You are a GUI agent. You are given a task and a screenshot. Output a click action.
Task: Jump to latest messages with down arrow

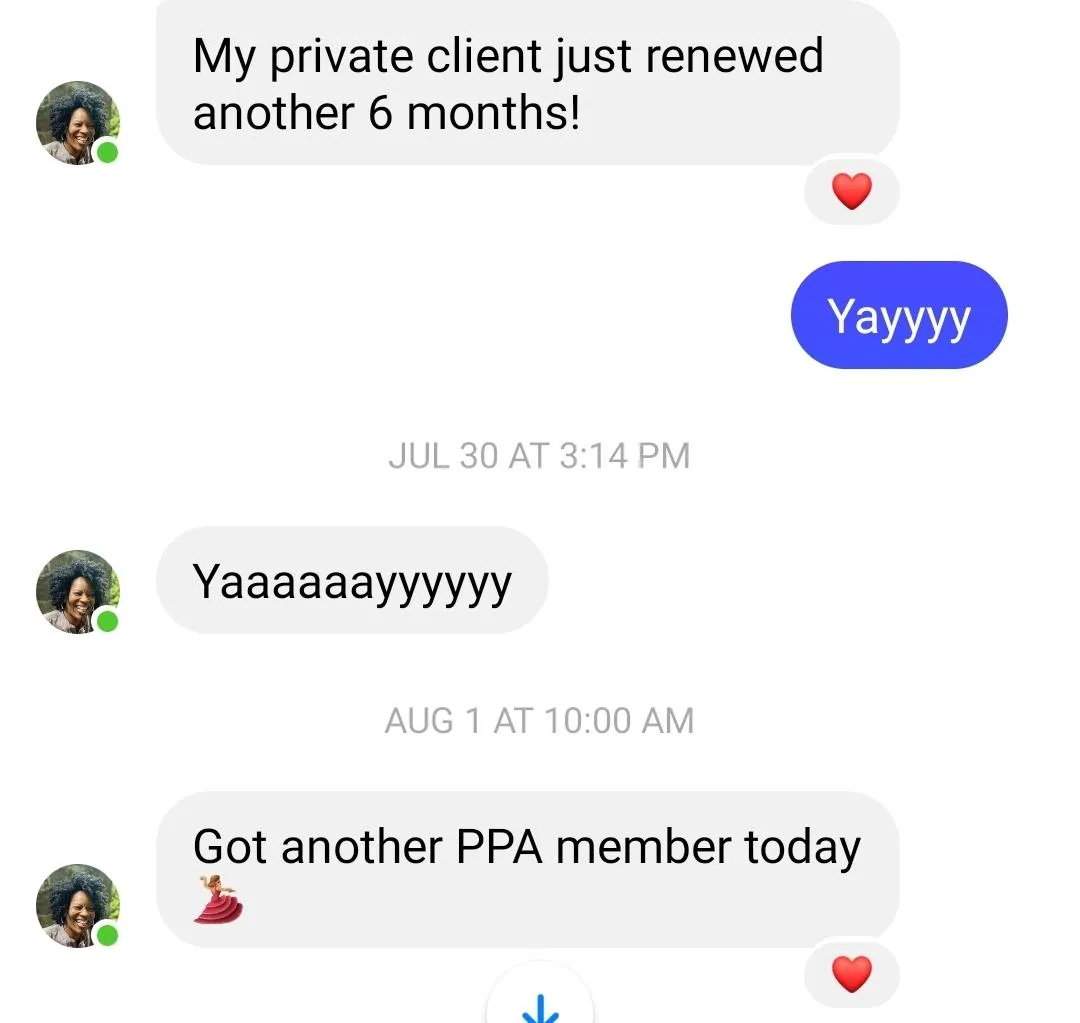[540, 1003]
